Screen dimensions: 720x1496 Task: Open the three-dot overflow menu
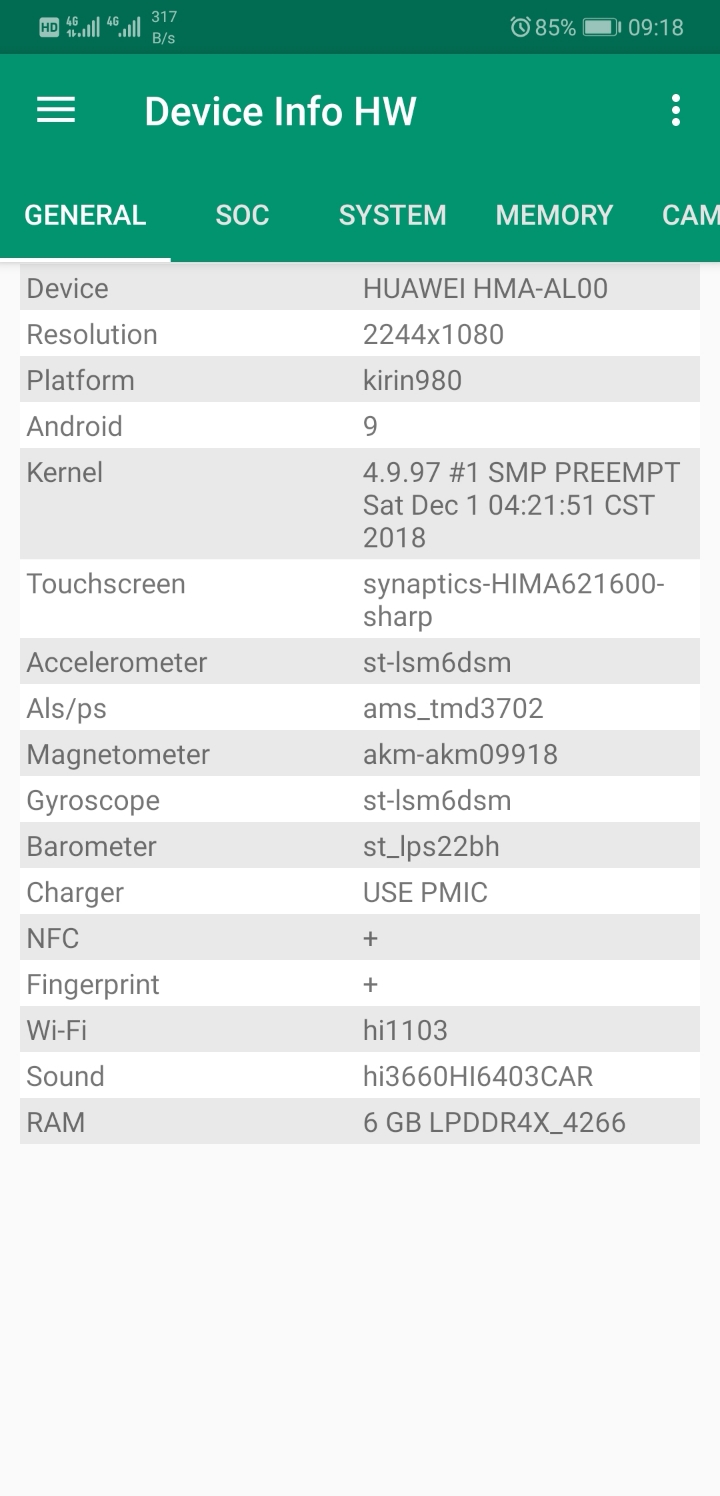point(676,110)
